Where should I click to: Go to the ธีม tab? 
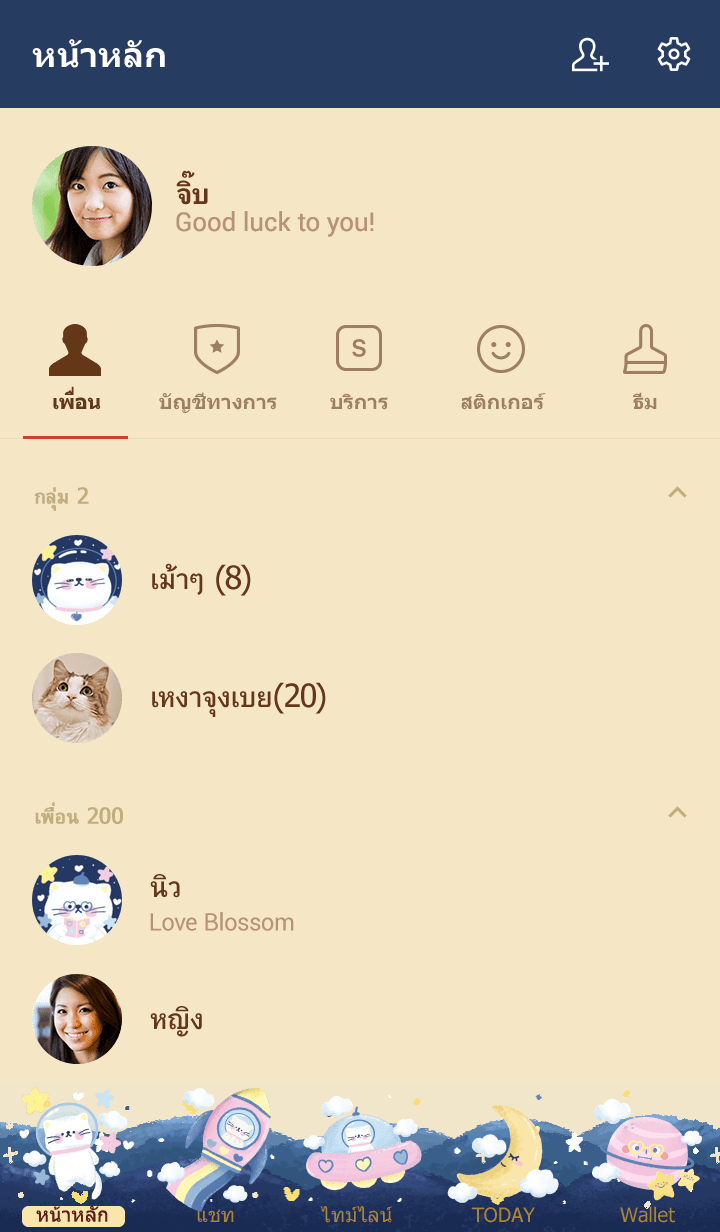click(645, 370)
